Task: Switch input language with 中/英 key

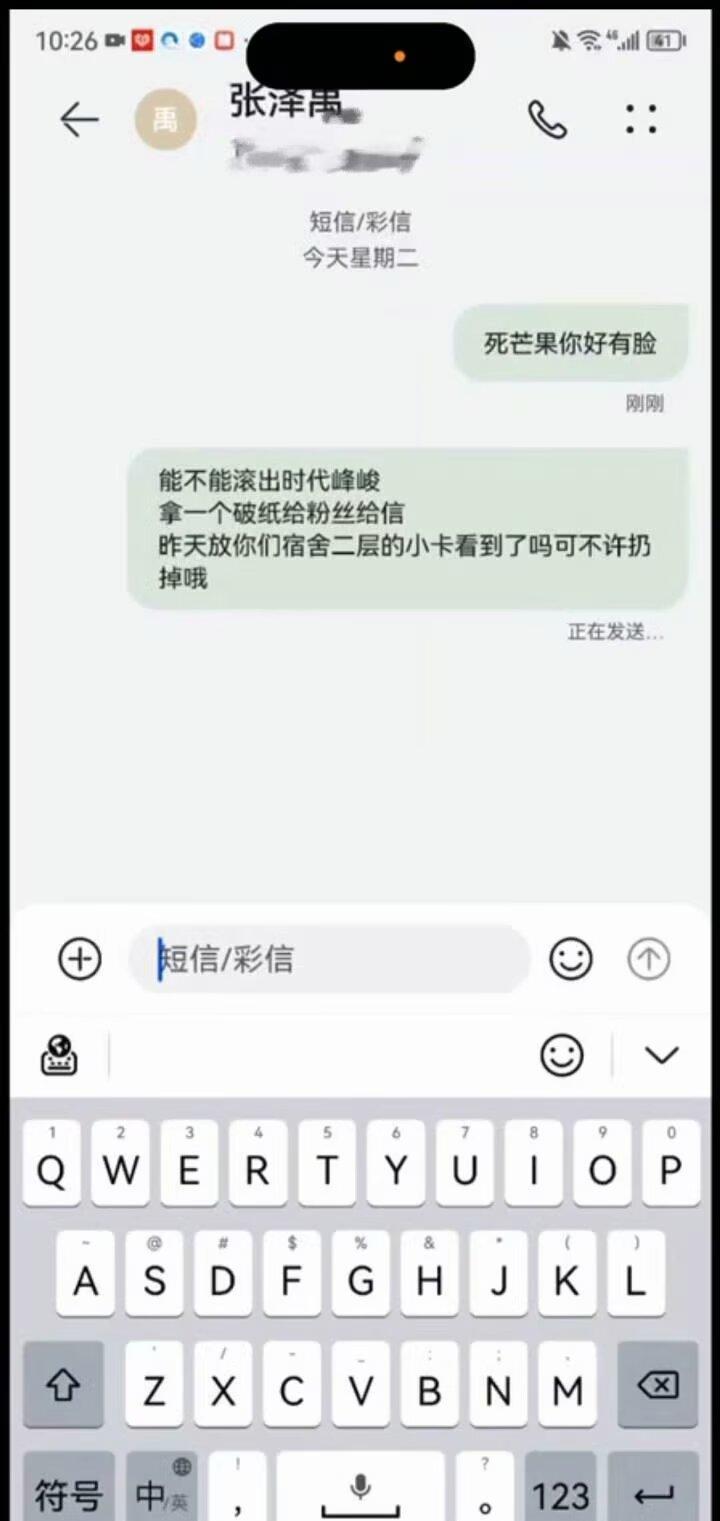Action: (x=161, y=1488)
